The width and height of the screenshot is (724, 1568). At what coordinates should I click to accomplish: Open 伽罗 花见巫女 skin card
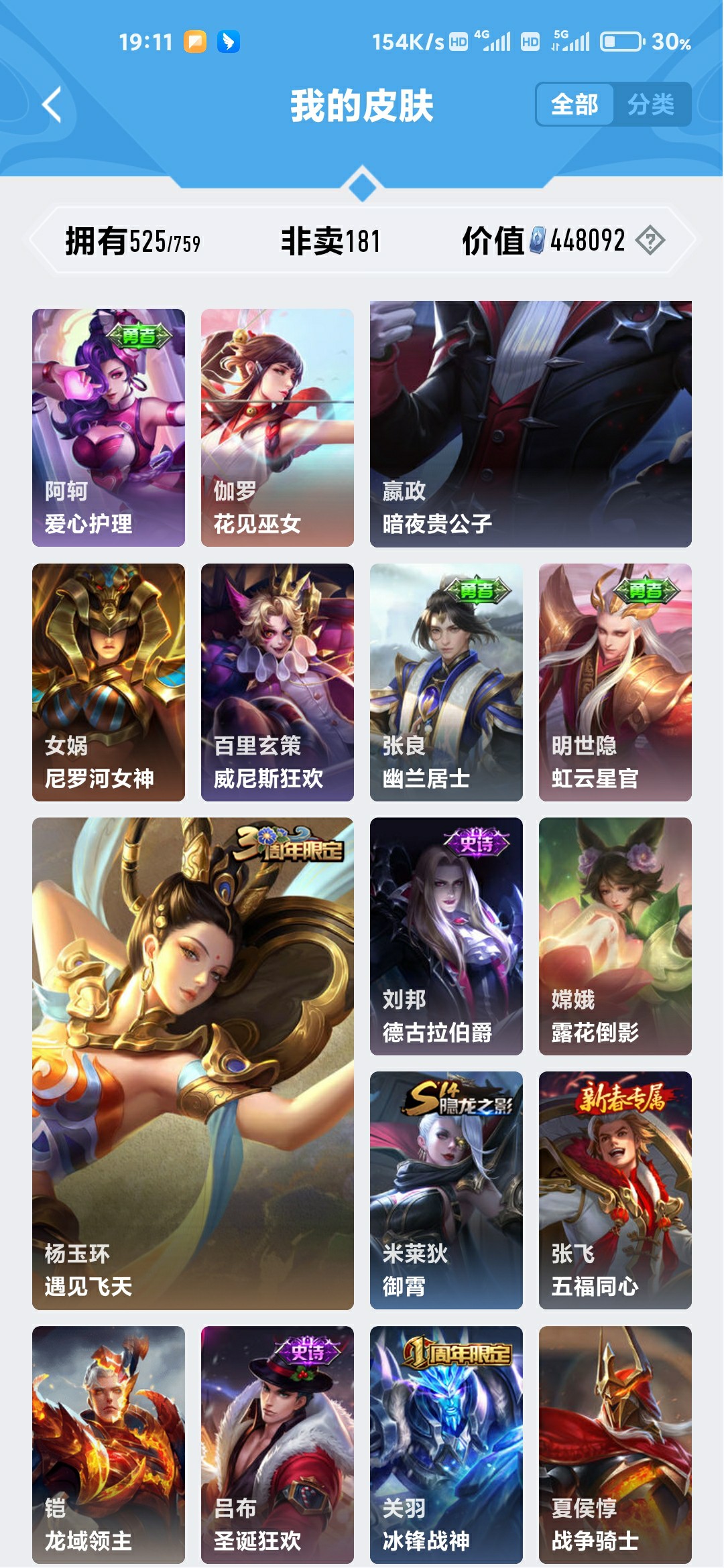[x=278, y=427]
